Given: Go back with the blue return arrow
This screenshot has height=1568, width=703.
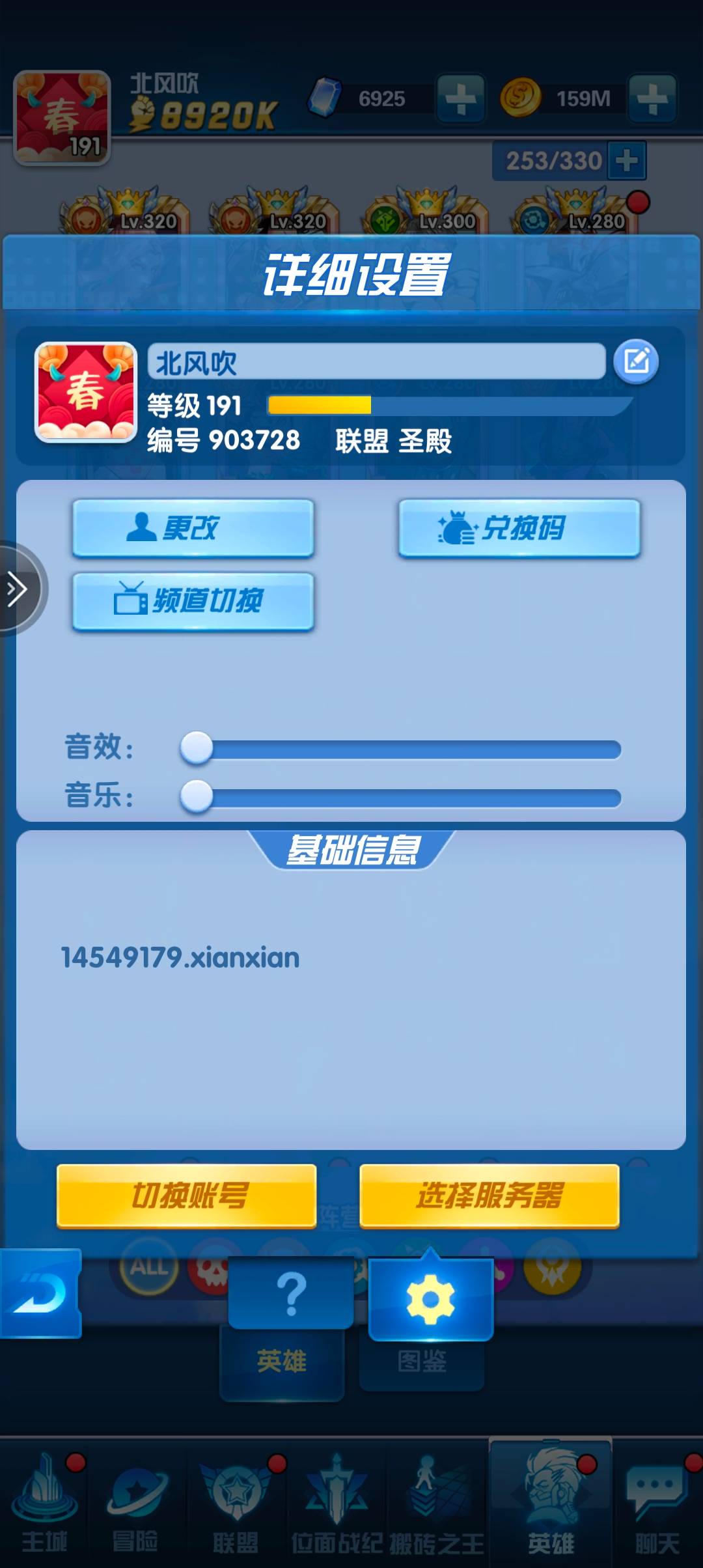Looking at the screenshot, I should click(40, 1293).
